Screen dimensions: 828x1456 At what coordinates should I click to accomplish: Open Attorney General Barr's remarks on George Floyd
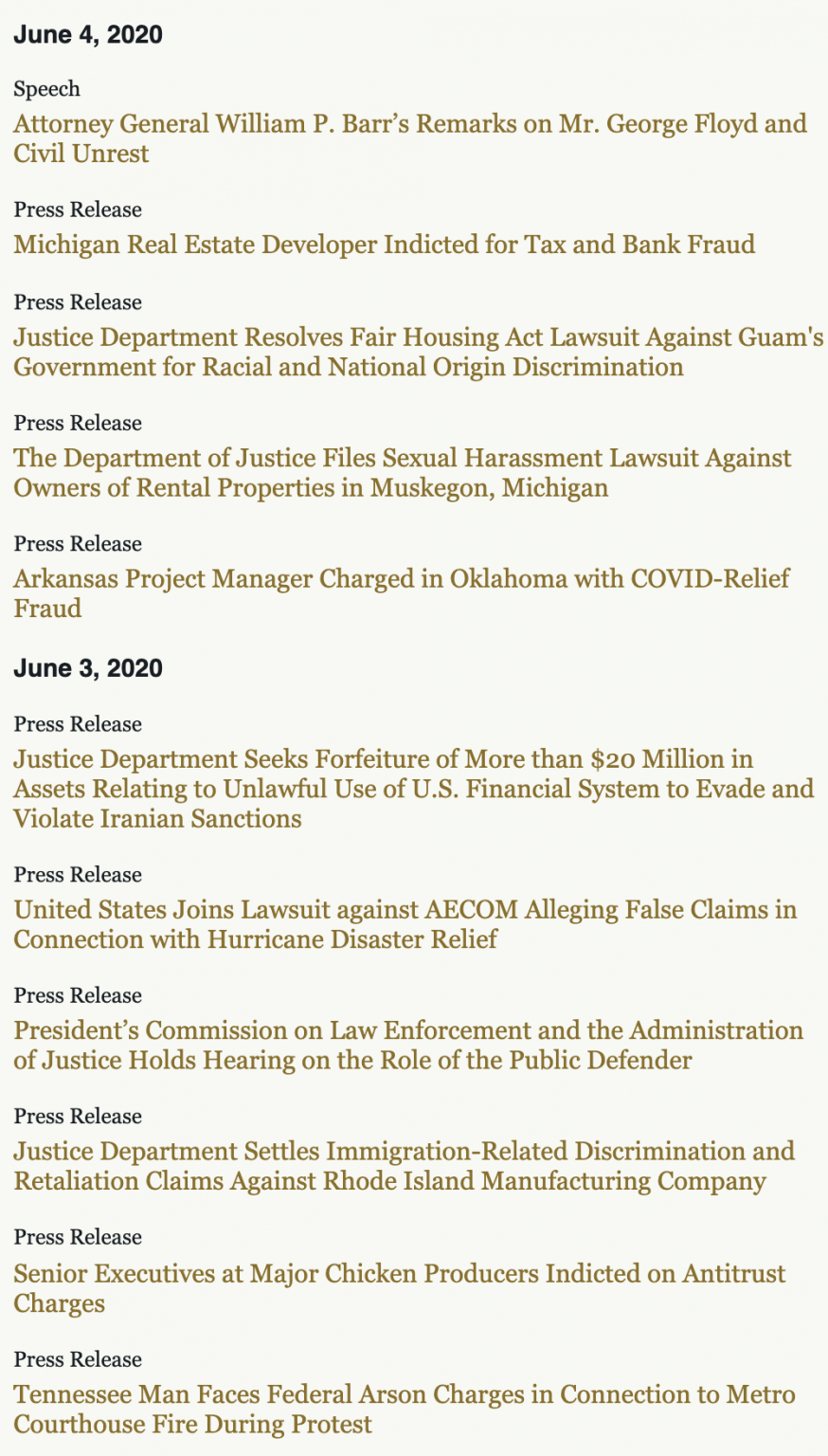coord(409,124)
